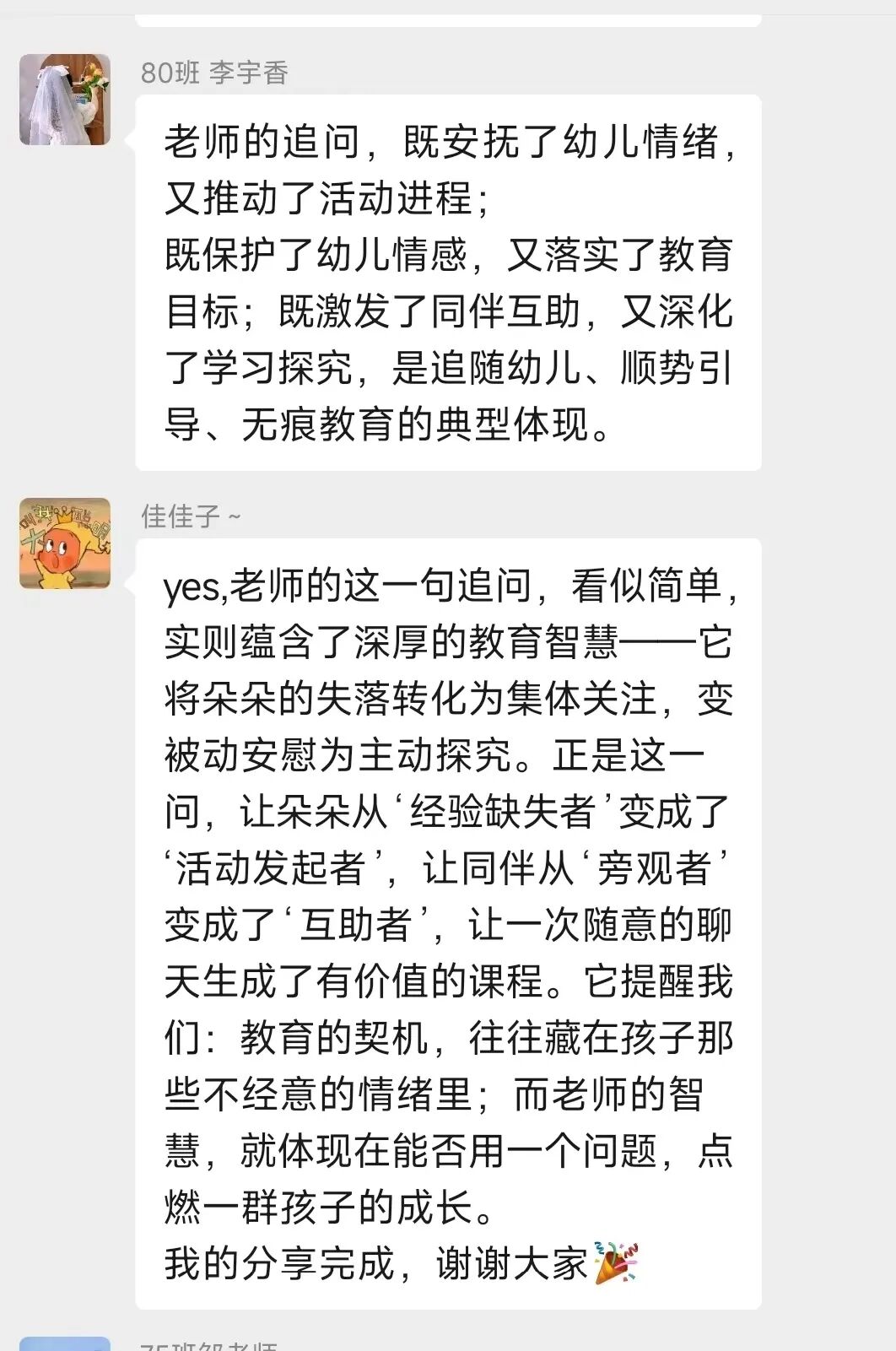Open 80班 李宇香's profile avatar
Screen dimensions: 896x1351
[x=65, y=100]
